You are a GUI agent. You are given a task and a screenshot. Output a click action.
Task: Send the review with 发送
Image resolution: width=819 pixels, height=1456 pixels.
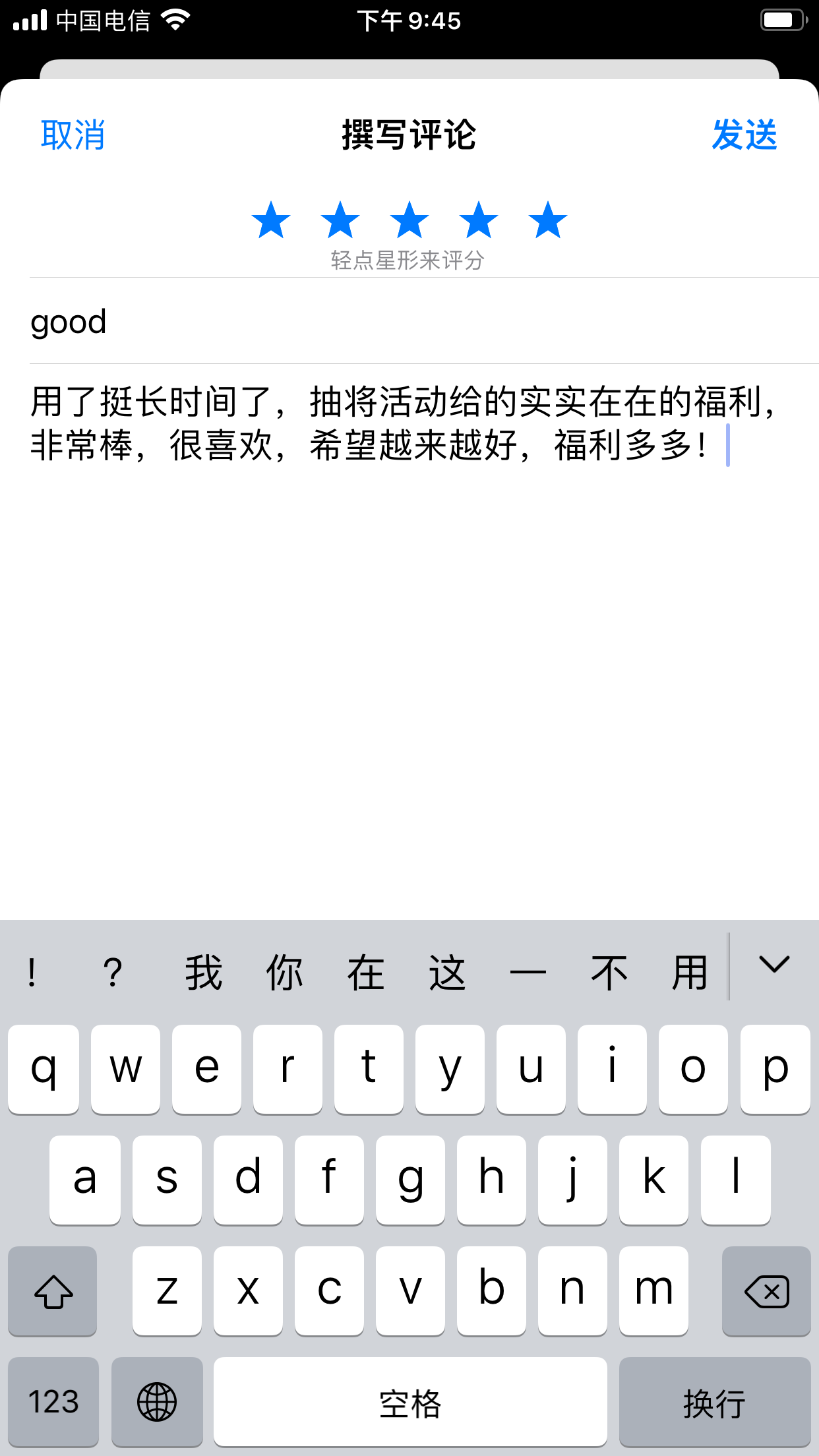pyautogui.click(x=744, y=135)
